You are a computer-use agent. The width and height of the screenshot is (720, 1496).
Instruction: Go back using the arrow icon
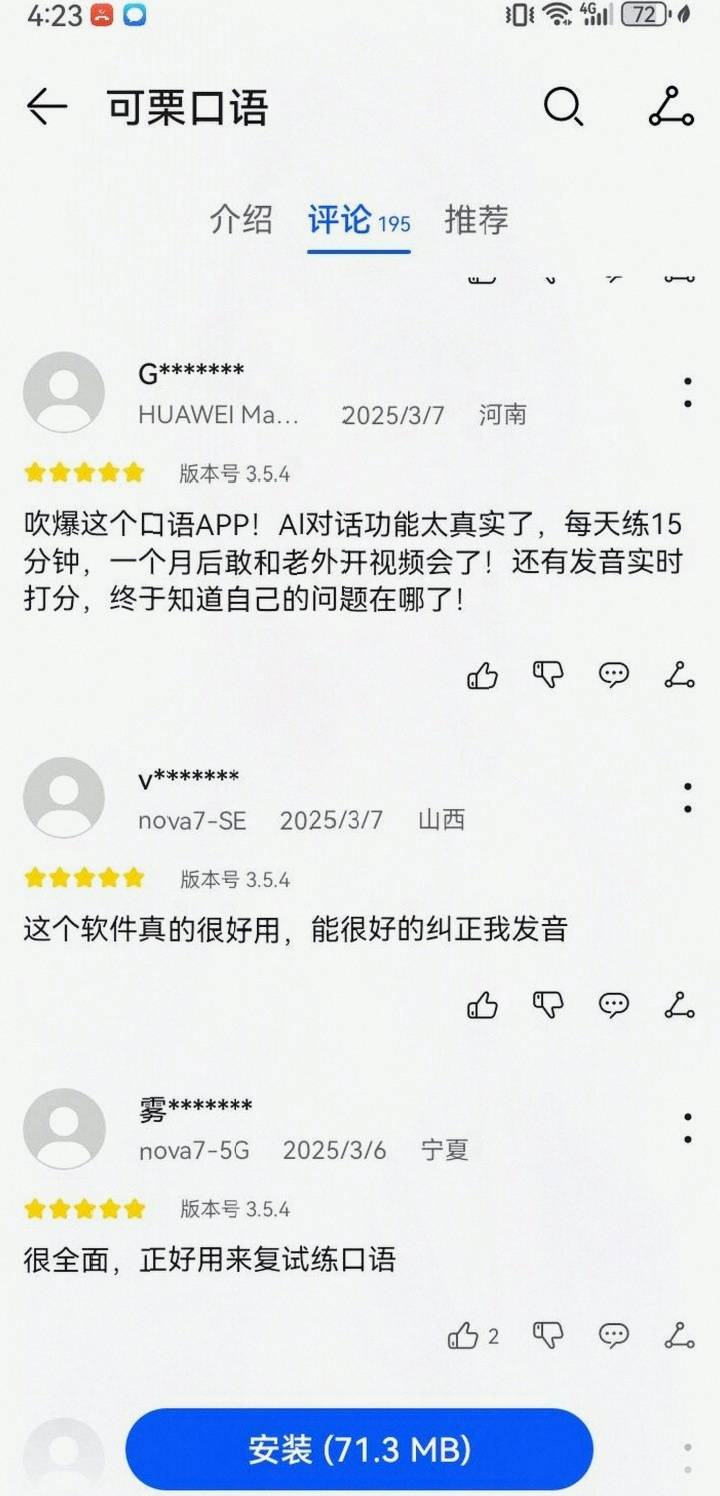46,107
